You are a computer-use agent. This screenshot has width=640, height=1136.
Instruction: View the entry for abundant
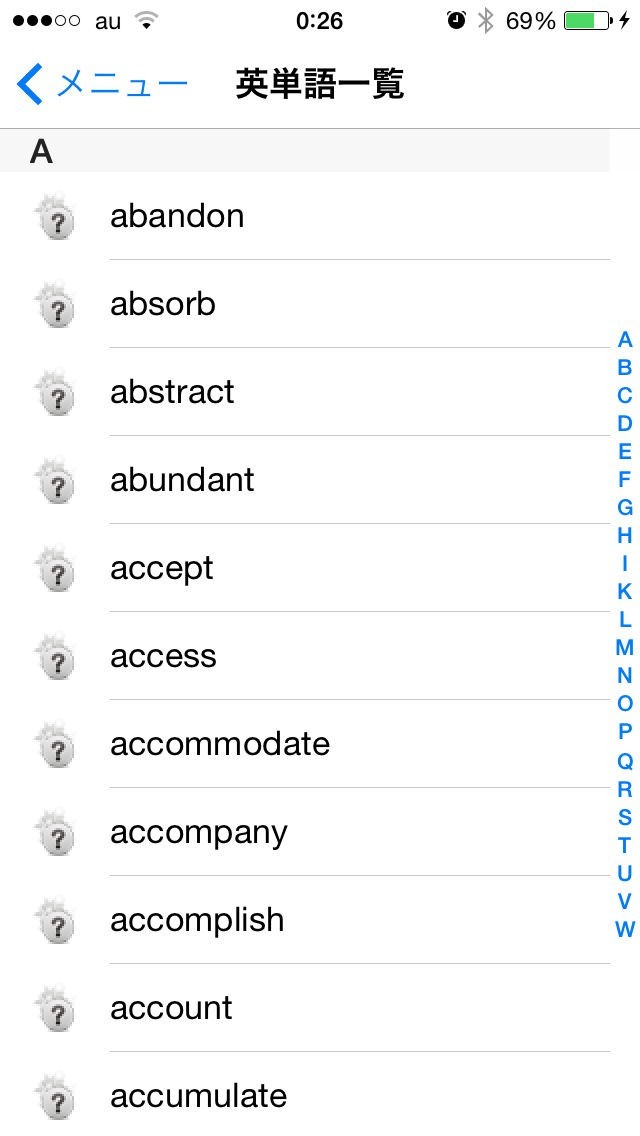(305, 480)
